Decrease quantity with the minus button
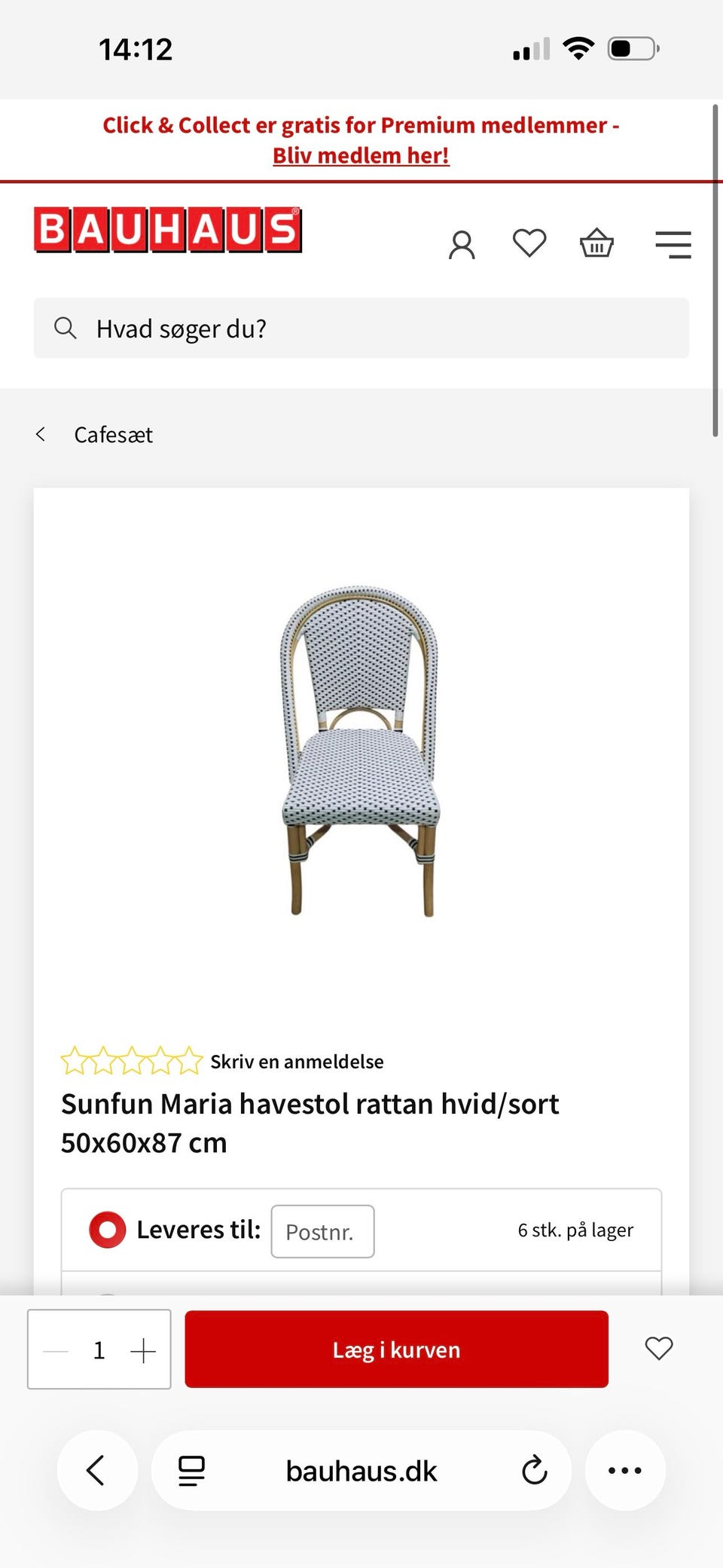 point(56,1351)
